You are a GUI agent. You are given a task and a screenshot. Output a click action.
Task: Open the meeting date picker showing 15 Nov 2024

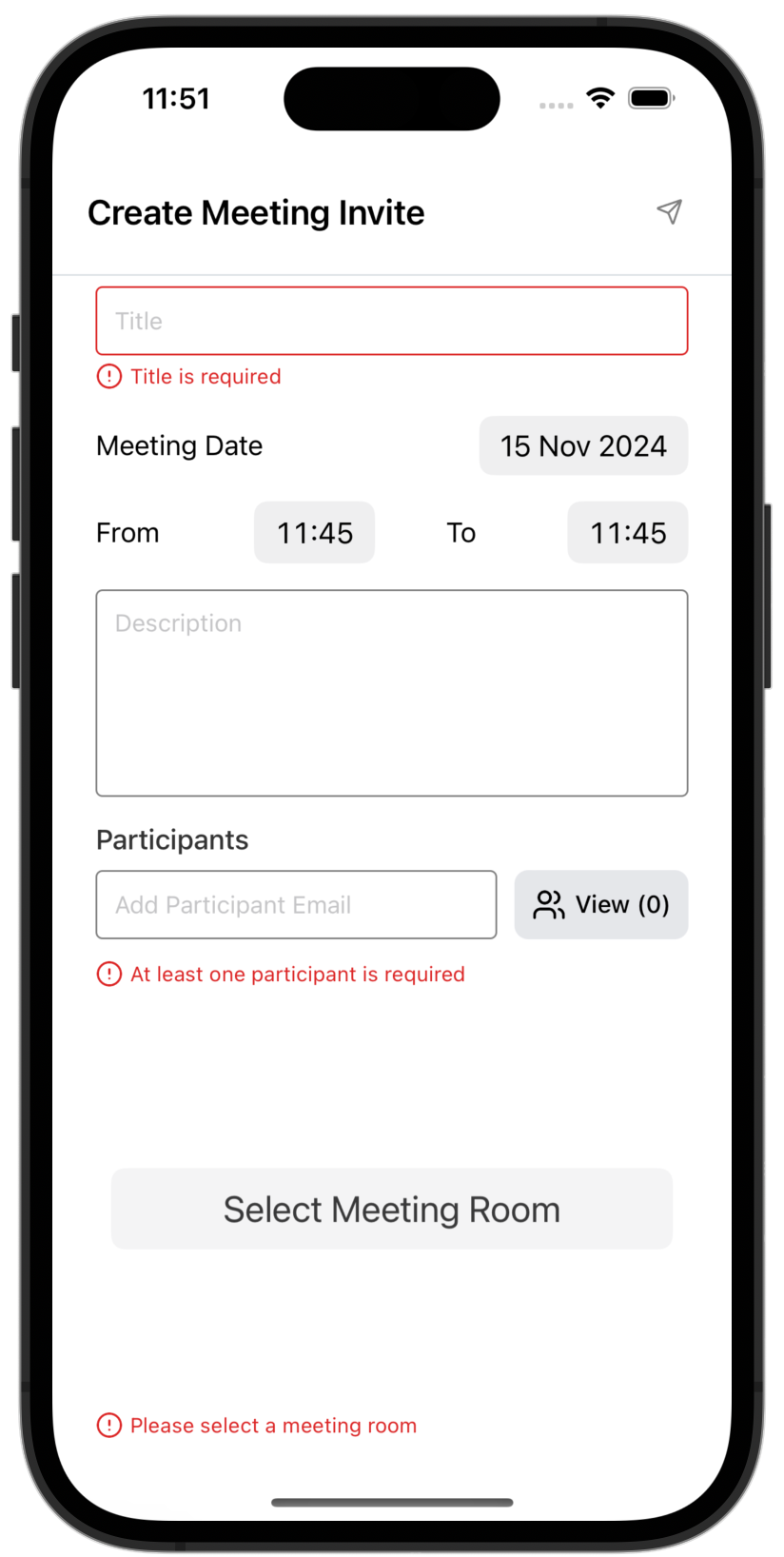coord(583,445)
